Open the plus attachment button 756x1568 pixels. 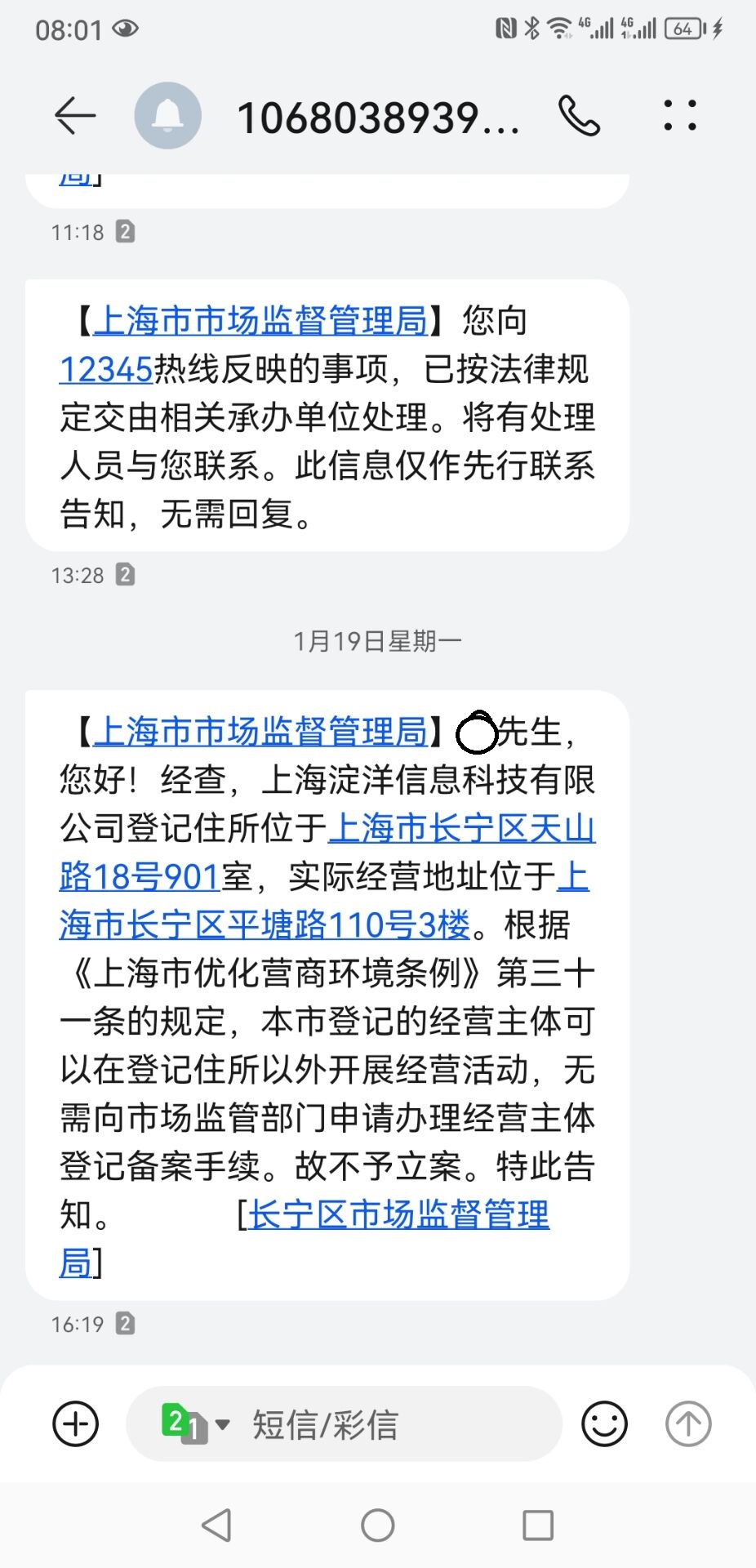click(x=75, y=1424)
